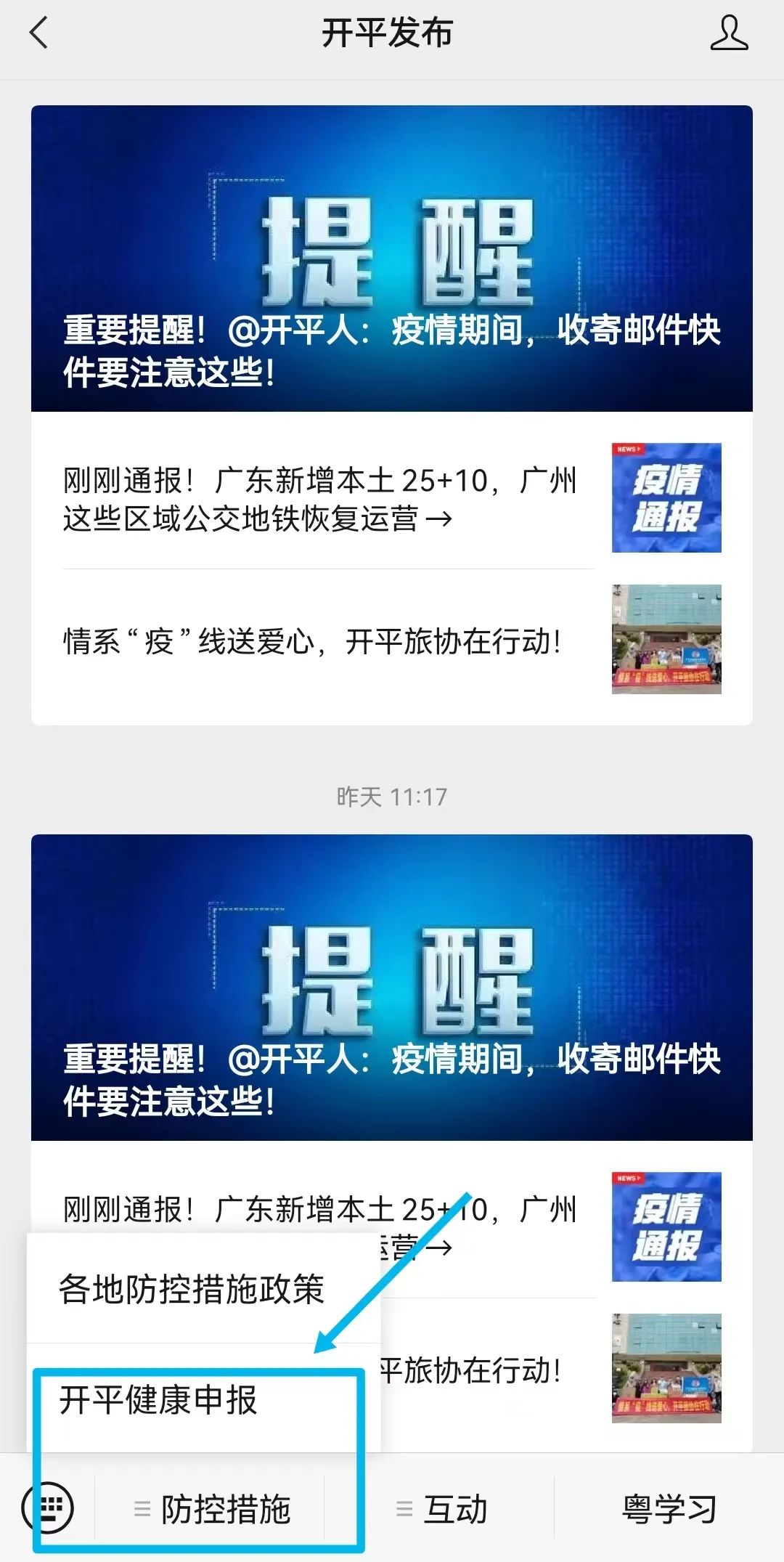Image resolution: width=784 pixels, height=1562 pixels.
Task: Tap the keyboard icon to switch input mode
Action: click(48, 1505)
